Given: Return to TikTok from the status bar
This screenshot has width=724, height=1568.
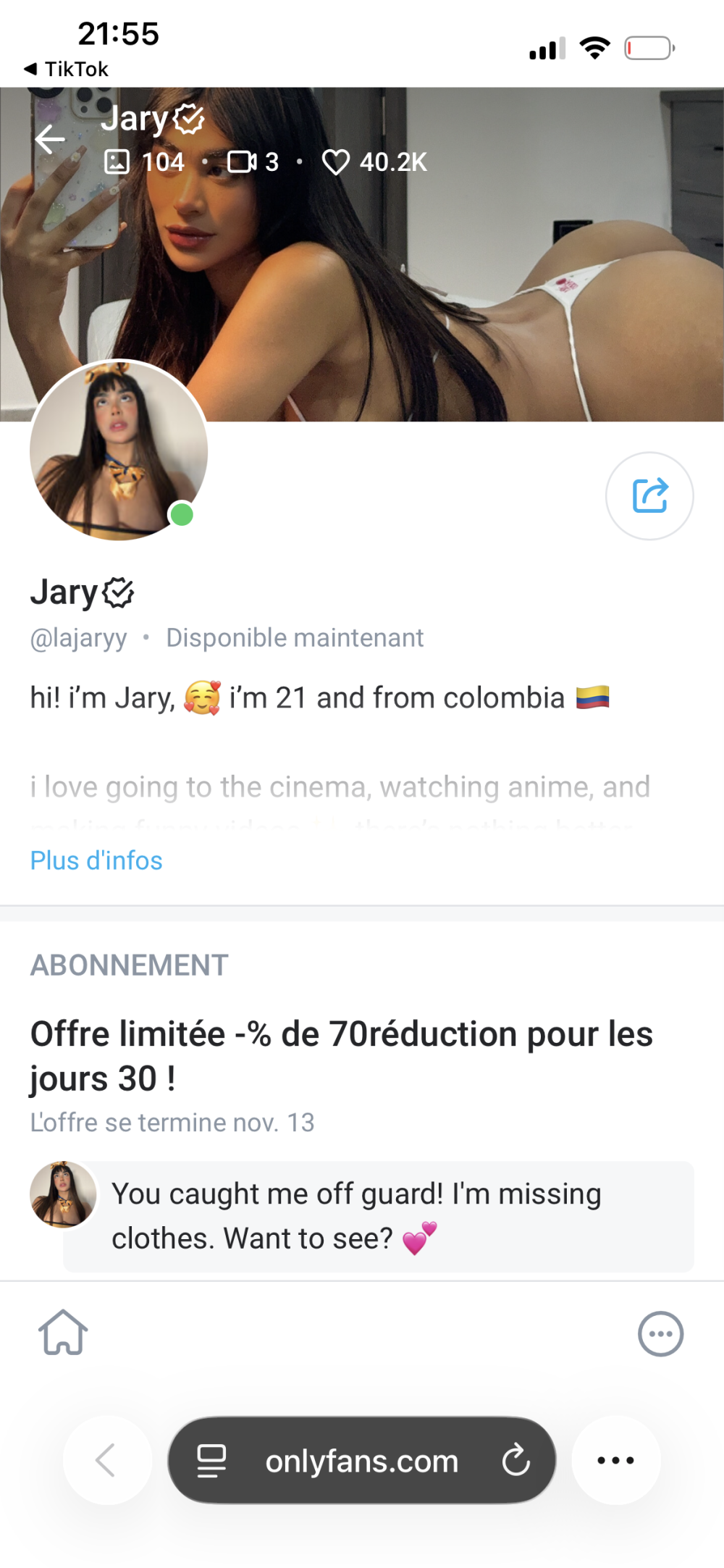Looking at the screenshot, I should (66, 69).
